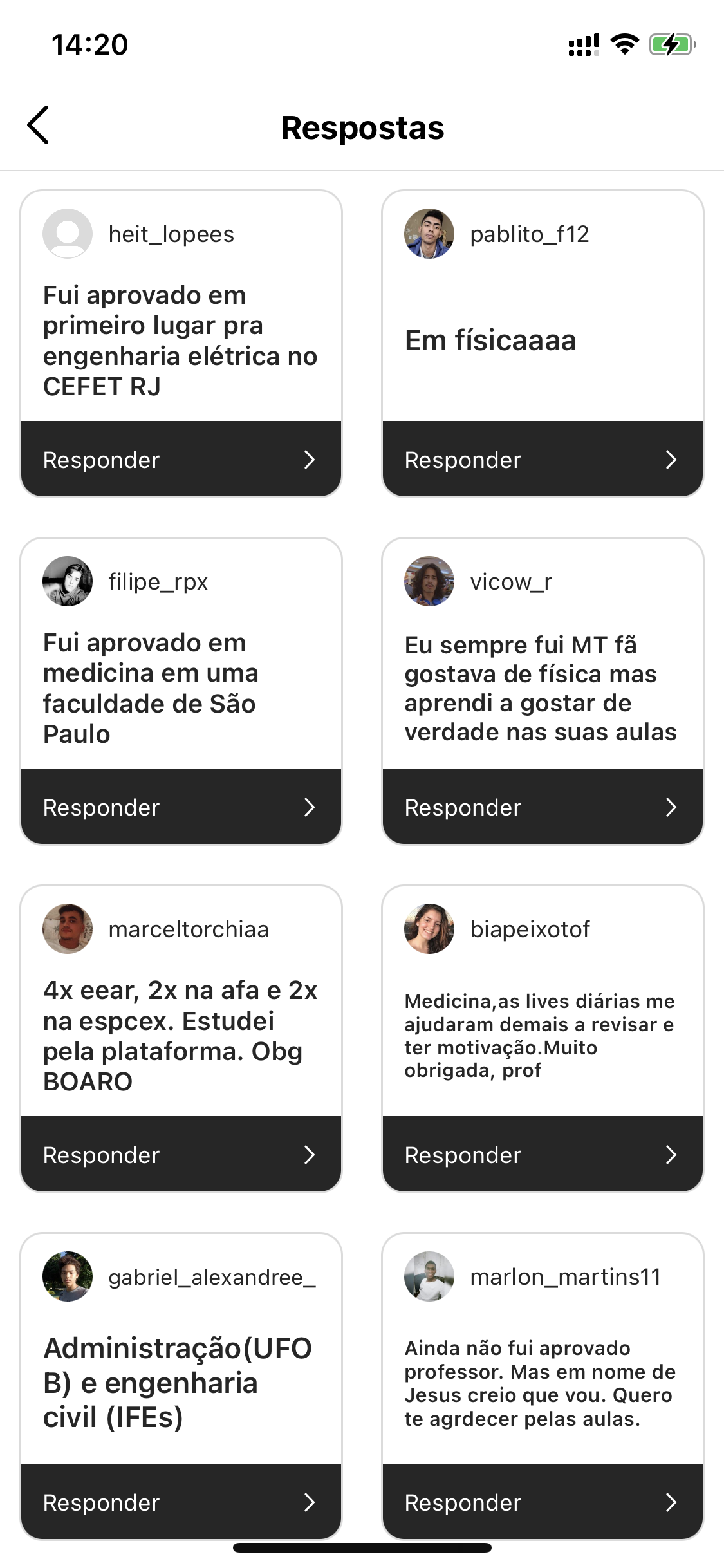The height and width of the screenshot is (1568, 724).
Task: Open biapeixotof's response card
Action: point(542,1035)
